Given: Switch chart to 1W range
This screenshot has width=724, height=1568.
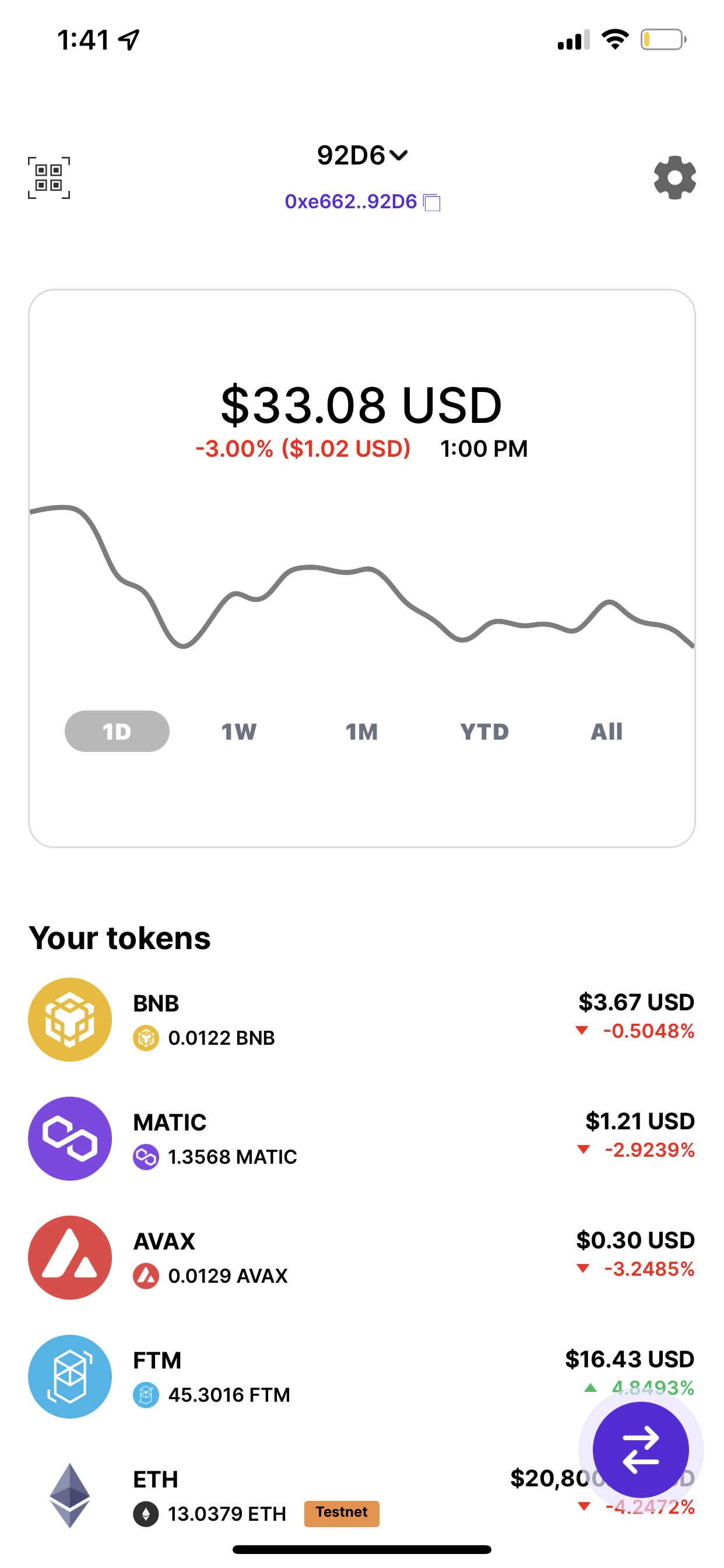Looking at the screenshot, I should [x=239, y=731].
